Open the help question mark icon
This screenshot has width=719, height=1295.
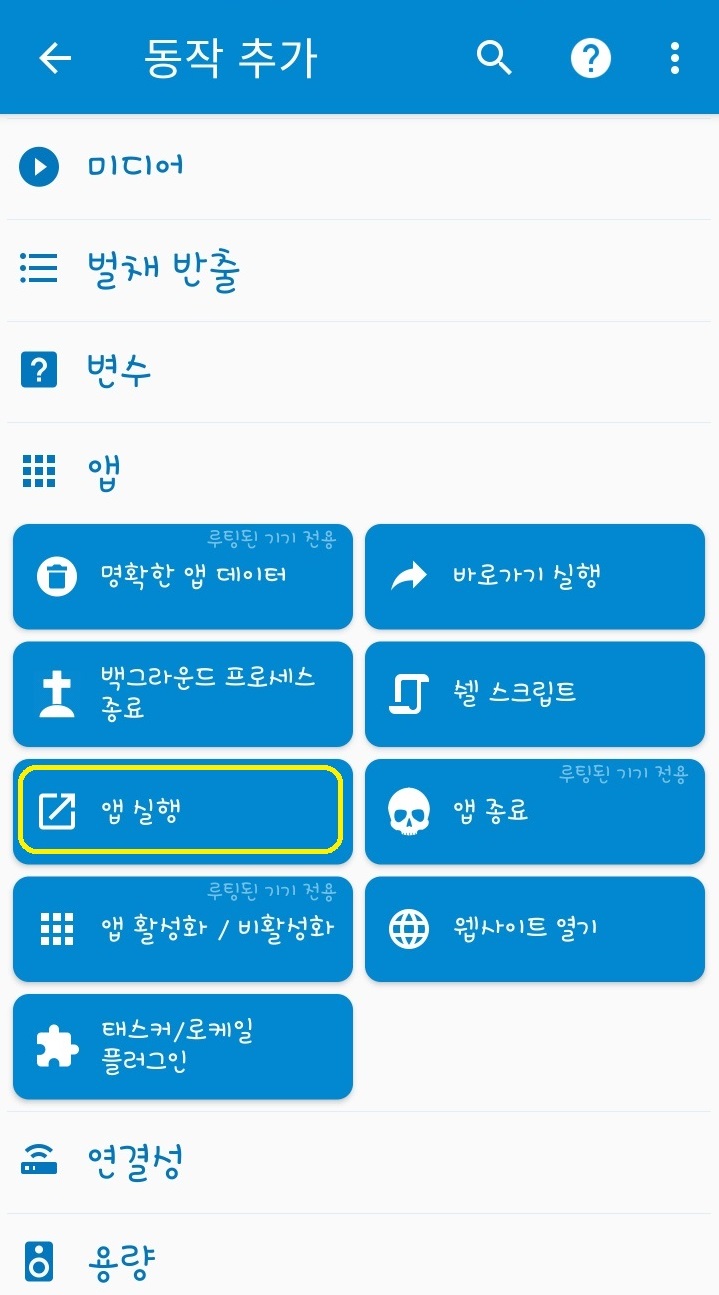point(590,58)
